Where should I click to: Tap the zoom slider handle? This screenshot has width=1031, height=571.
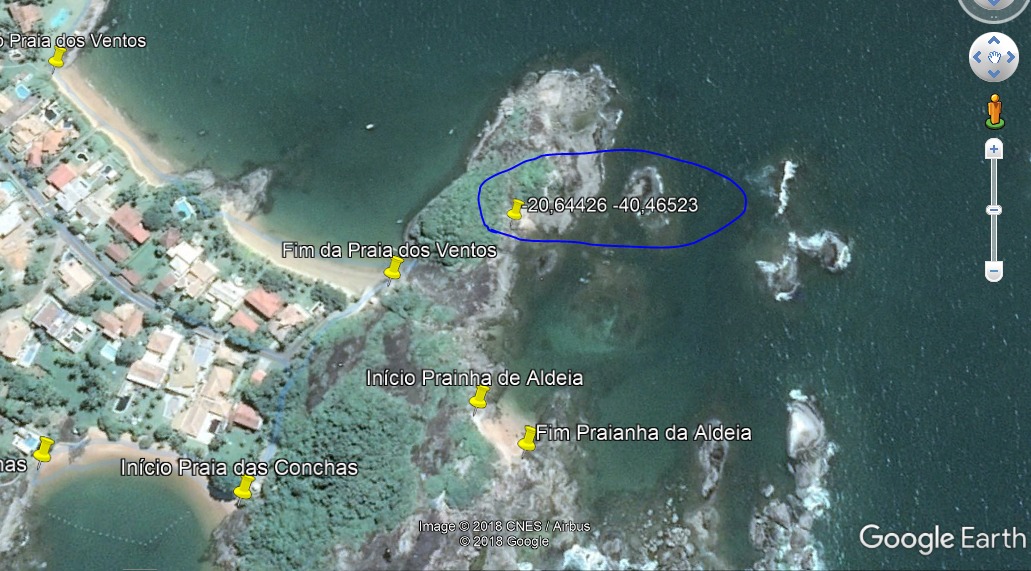point(993,210)
